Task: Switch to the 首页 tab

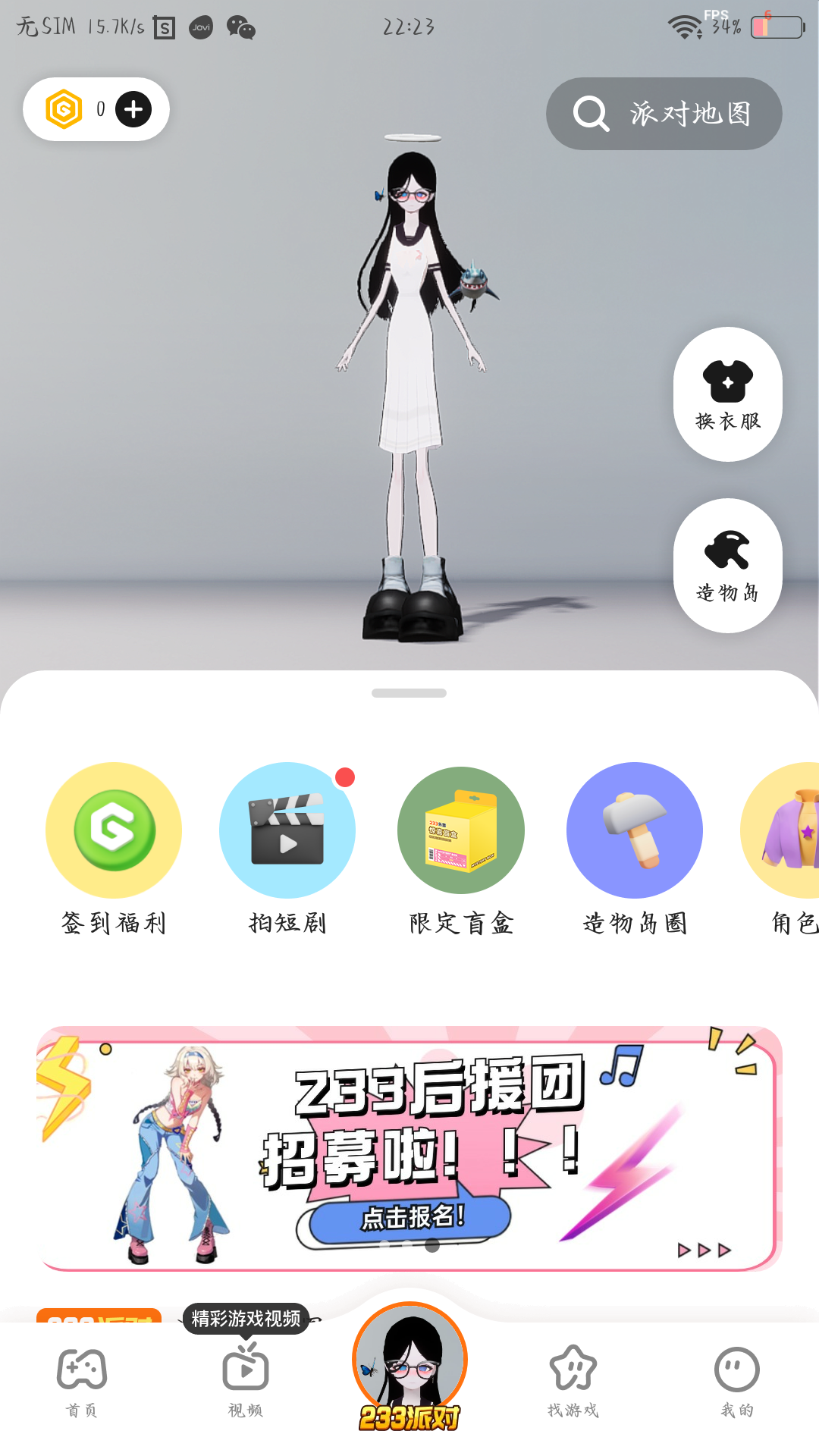Action: [x=82, y=1382]
